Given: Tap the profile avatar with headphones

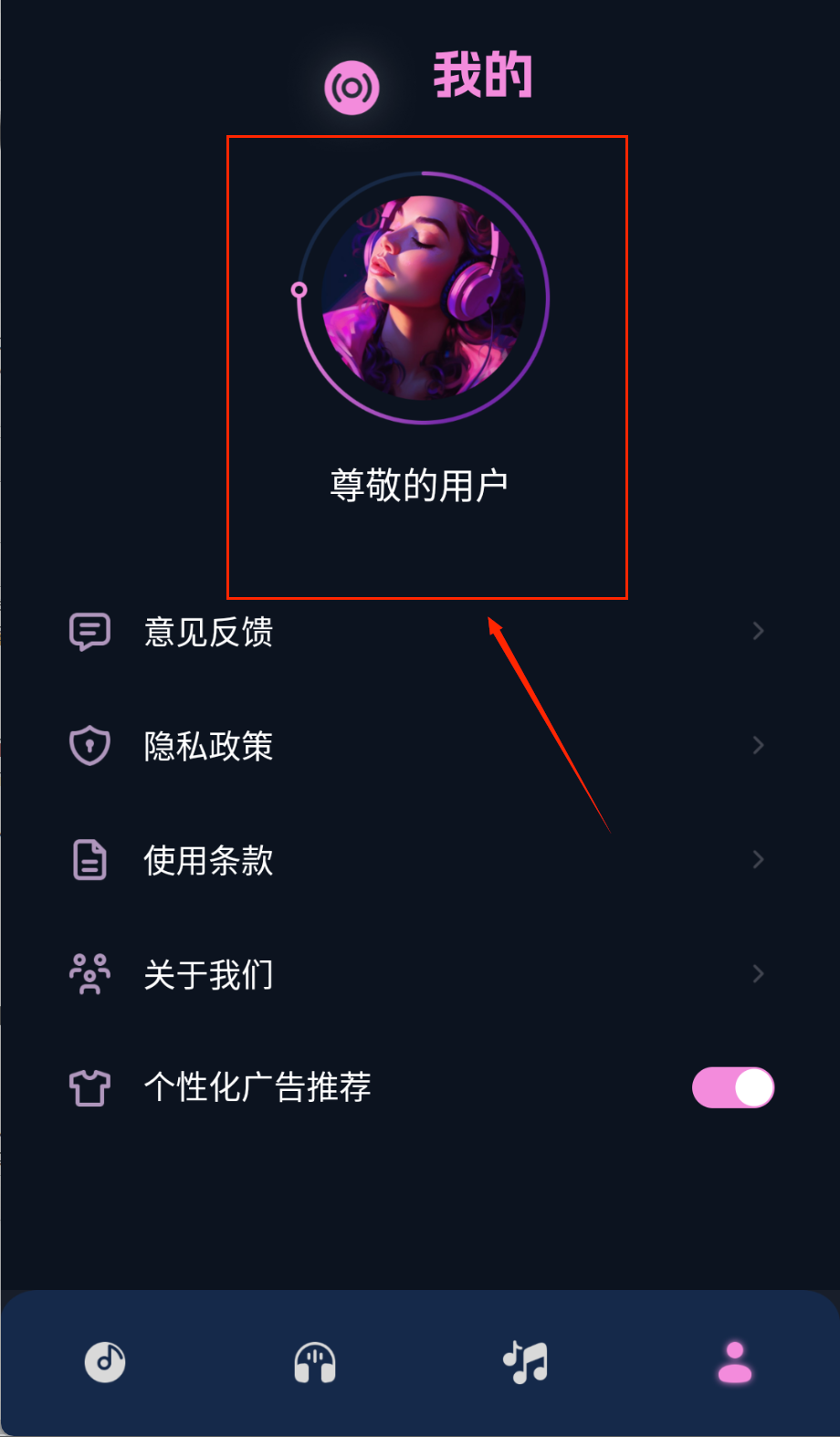Looking at the screenshot, I should click(424, 298).
